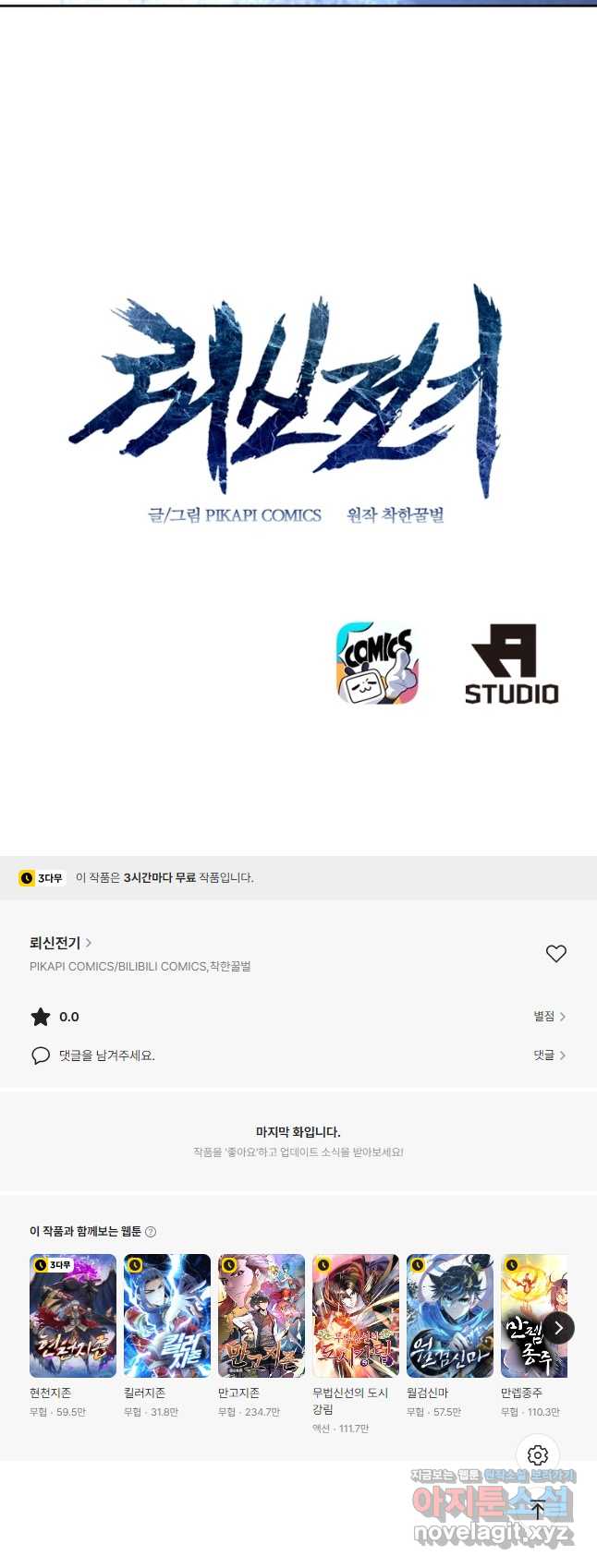Open the 댓글 comments section
597x1568 pixels.
click(549, 1055)
